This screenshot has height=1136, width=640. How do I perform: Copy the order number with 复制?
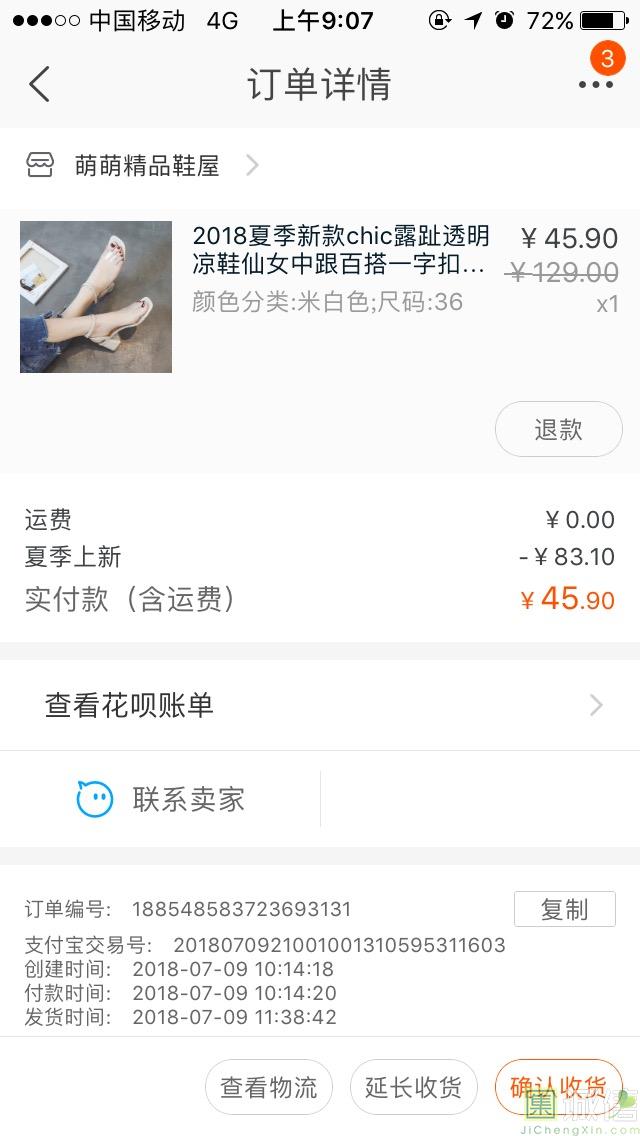(x=564, y=909)
